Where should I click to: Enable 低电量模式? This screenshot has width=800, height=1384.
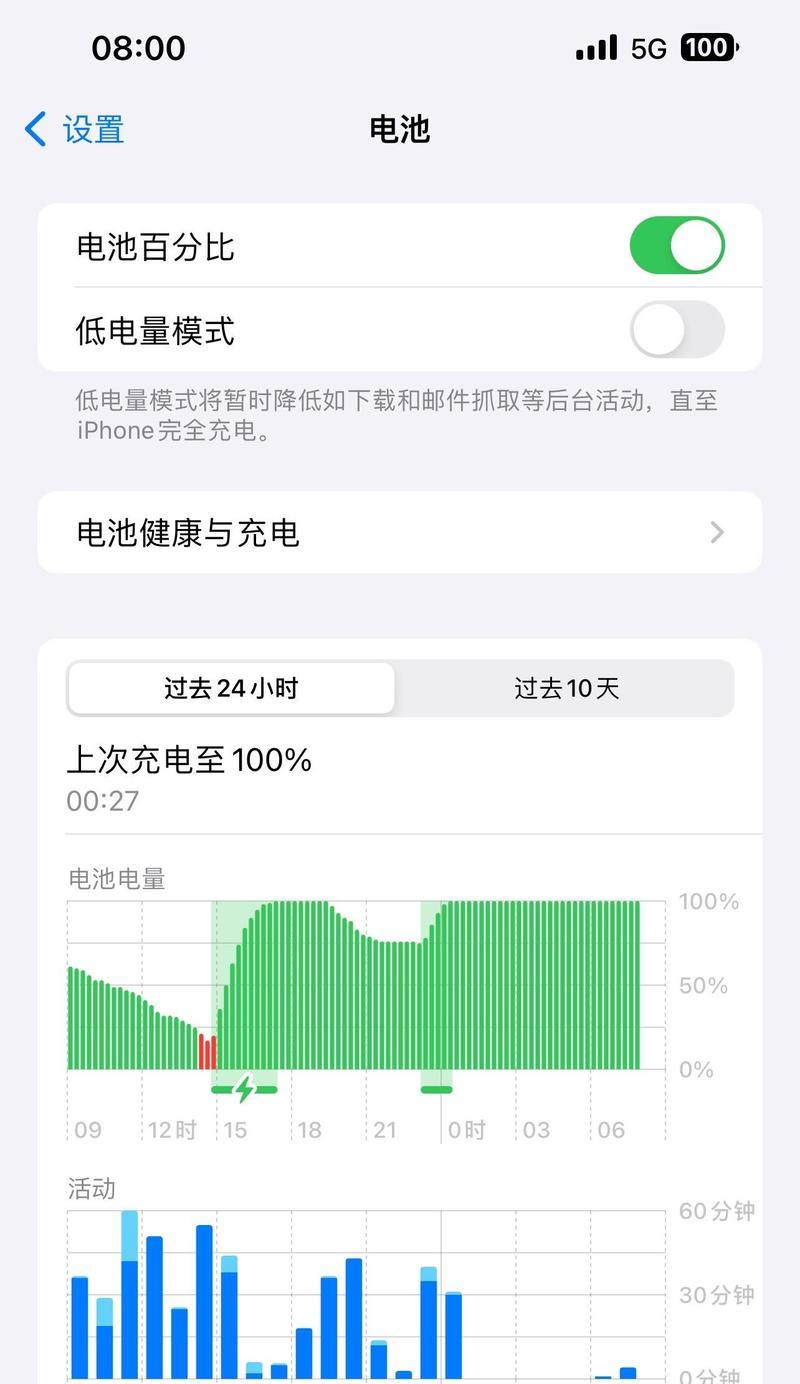coord(677,330)
